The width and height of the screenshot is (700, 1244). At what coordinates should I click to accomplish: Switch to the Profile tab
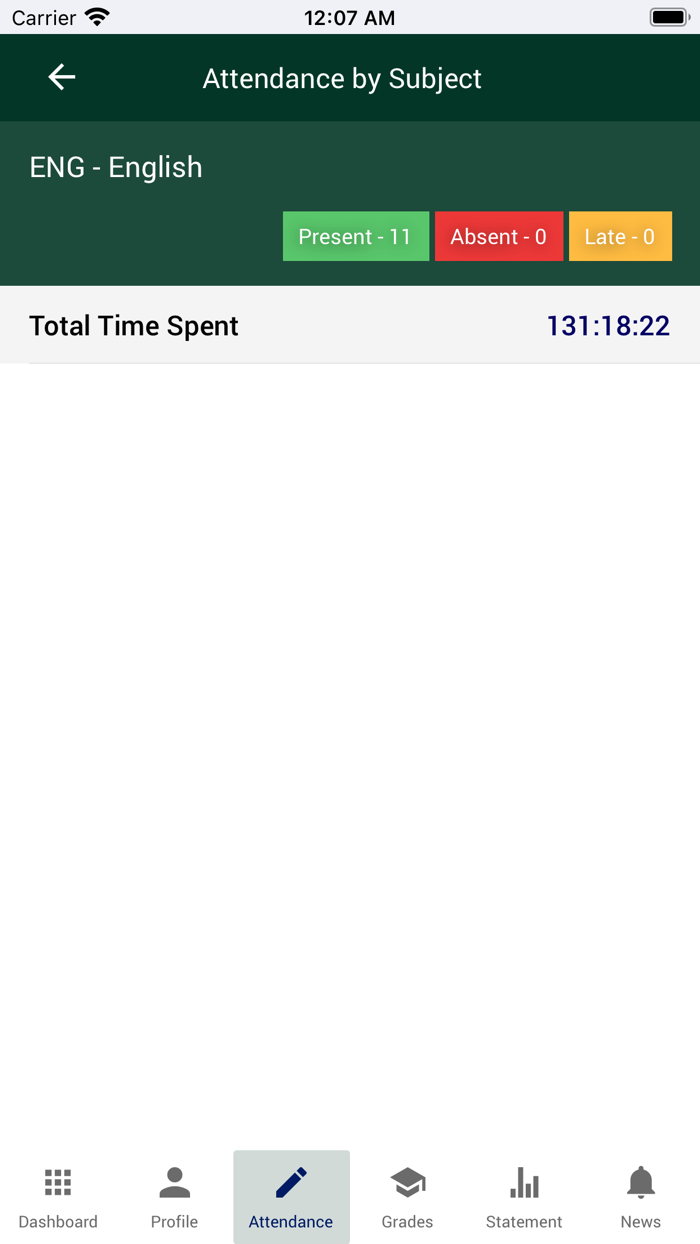[x=175, y=1197]
